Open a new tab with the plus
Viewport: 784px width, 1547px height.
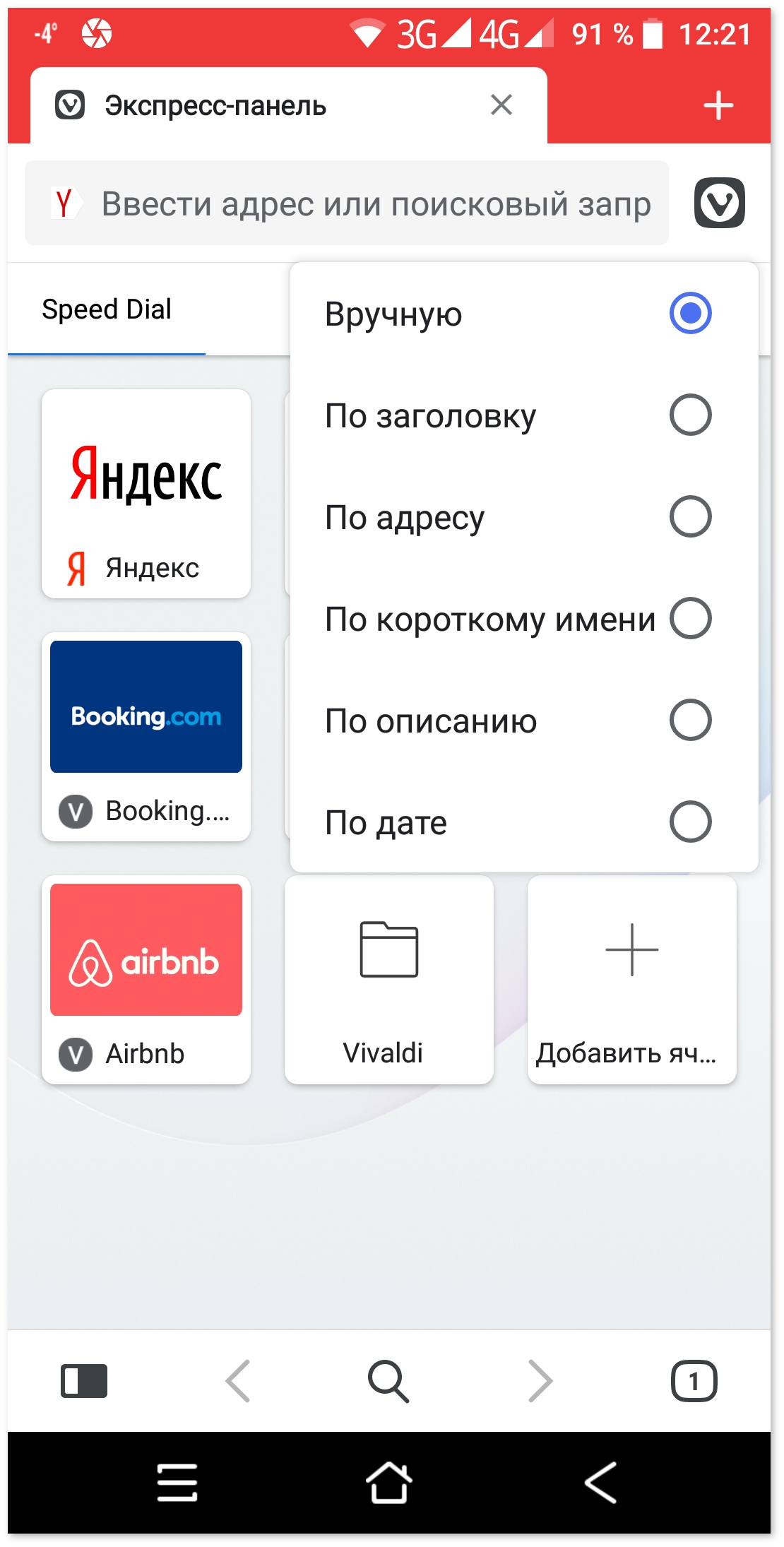point(718,106)
